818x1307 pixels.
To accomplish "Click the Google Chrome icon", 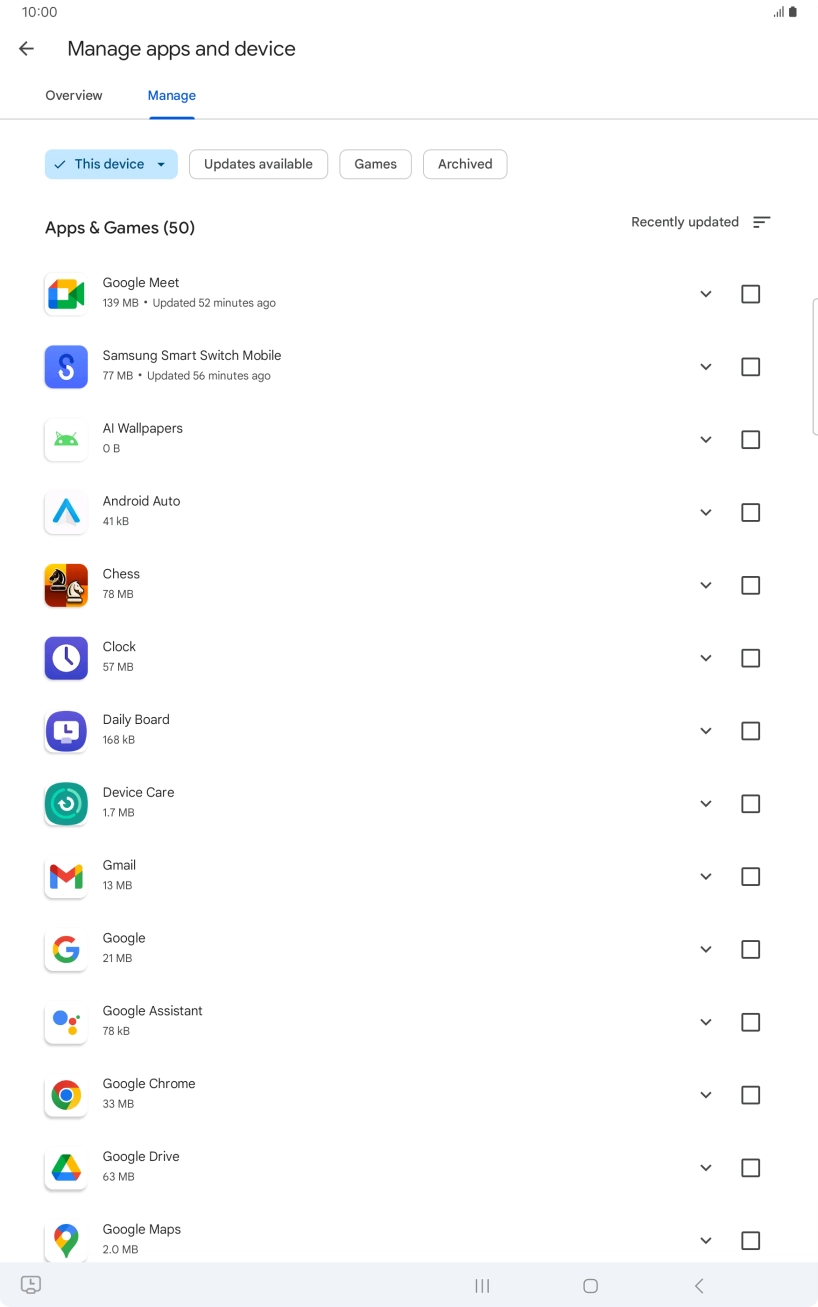I will click(x=65, y=1095).
